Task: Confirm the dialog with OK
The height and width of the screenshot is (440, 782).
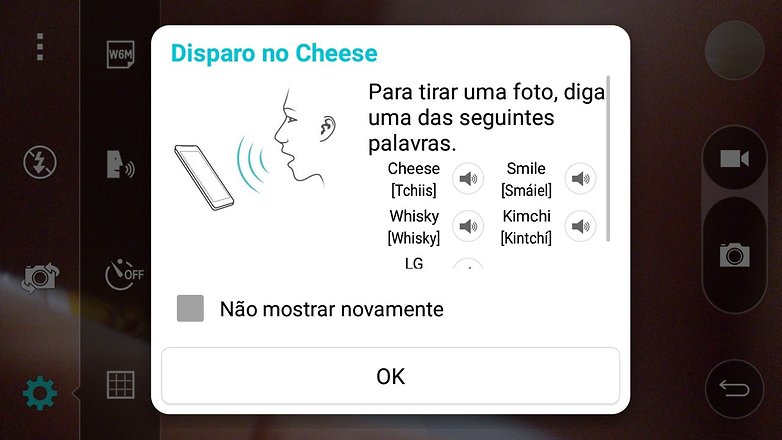Action: point(390,376)
